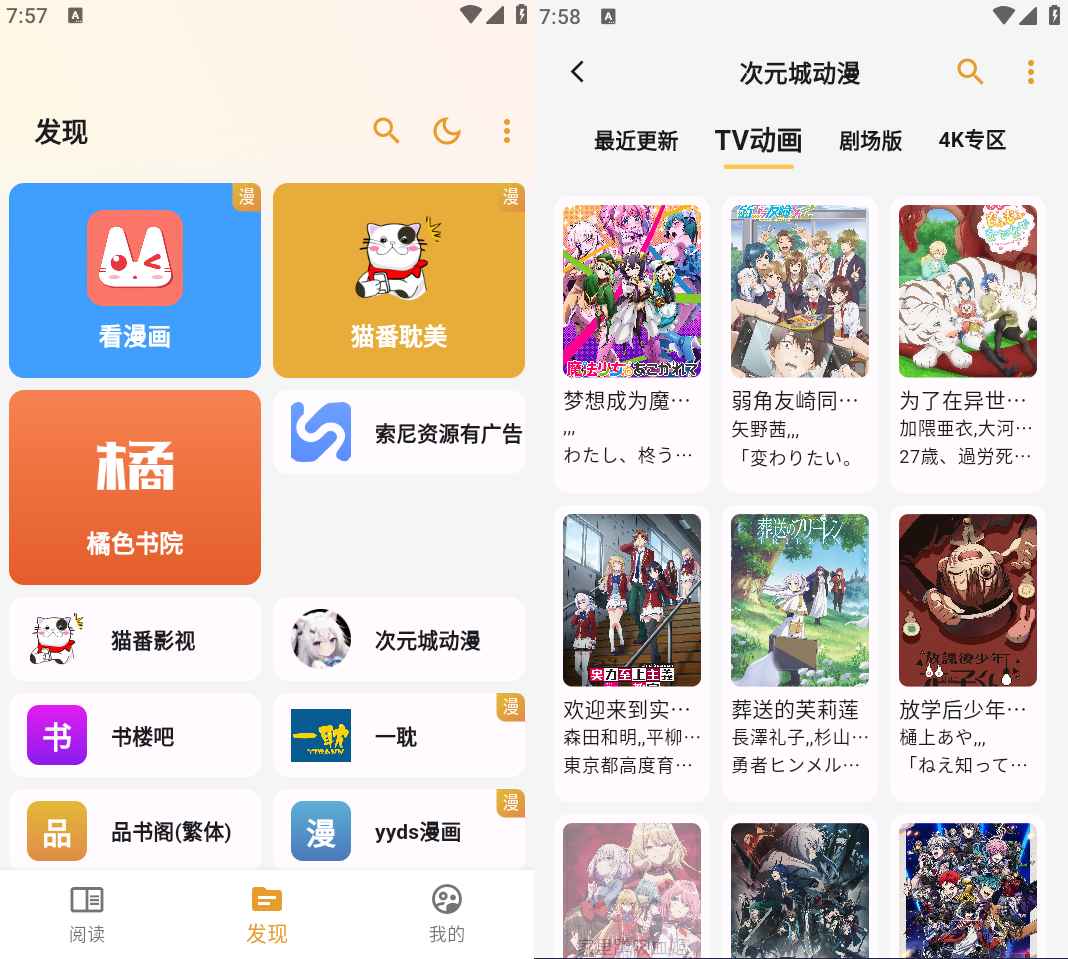Screen dimensions: 1068x959
Task: Go back from 次元城动漫
Action: coord(577,72)
